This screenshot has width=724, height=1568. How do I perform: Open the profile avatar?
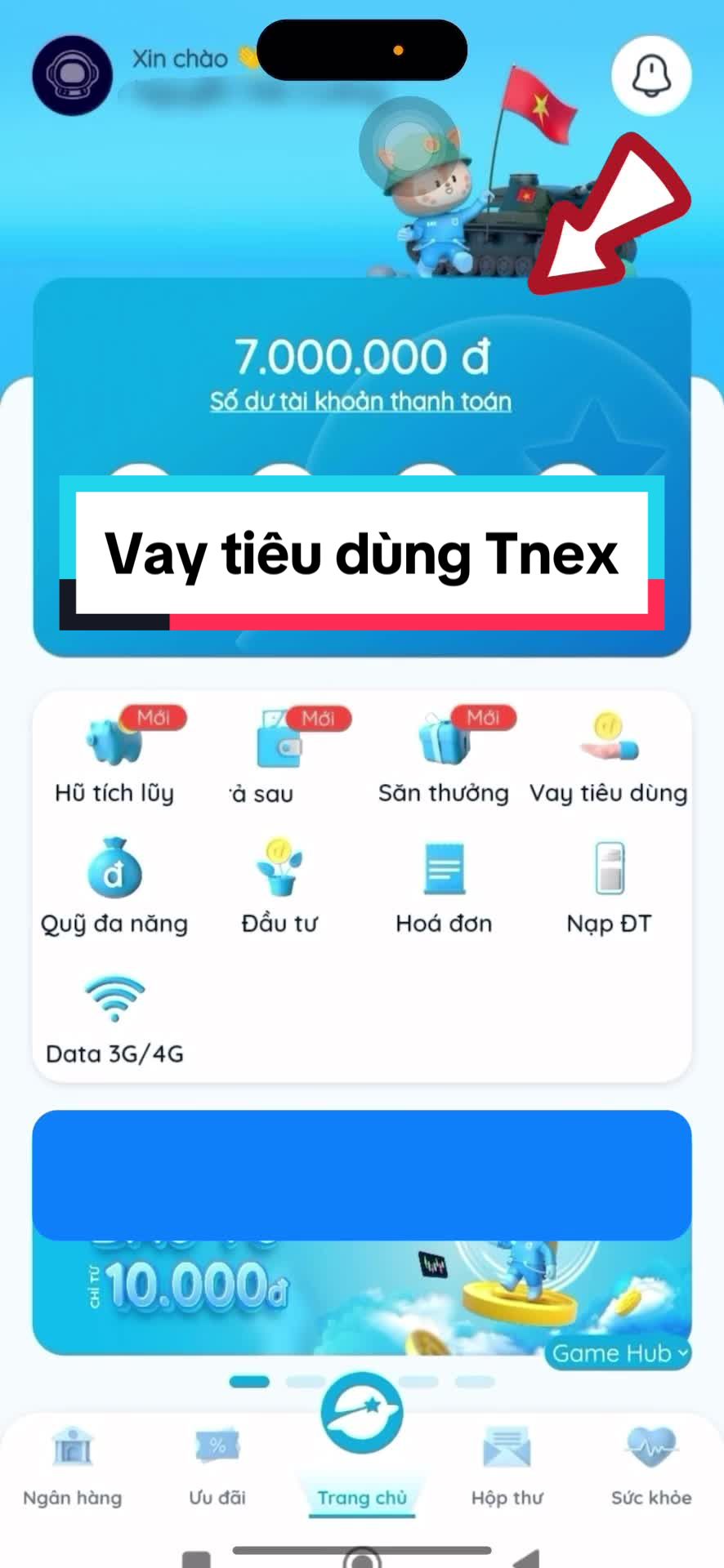[x=72, y=75]
